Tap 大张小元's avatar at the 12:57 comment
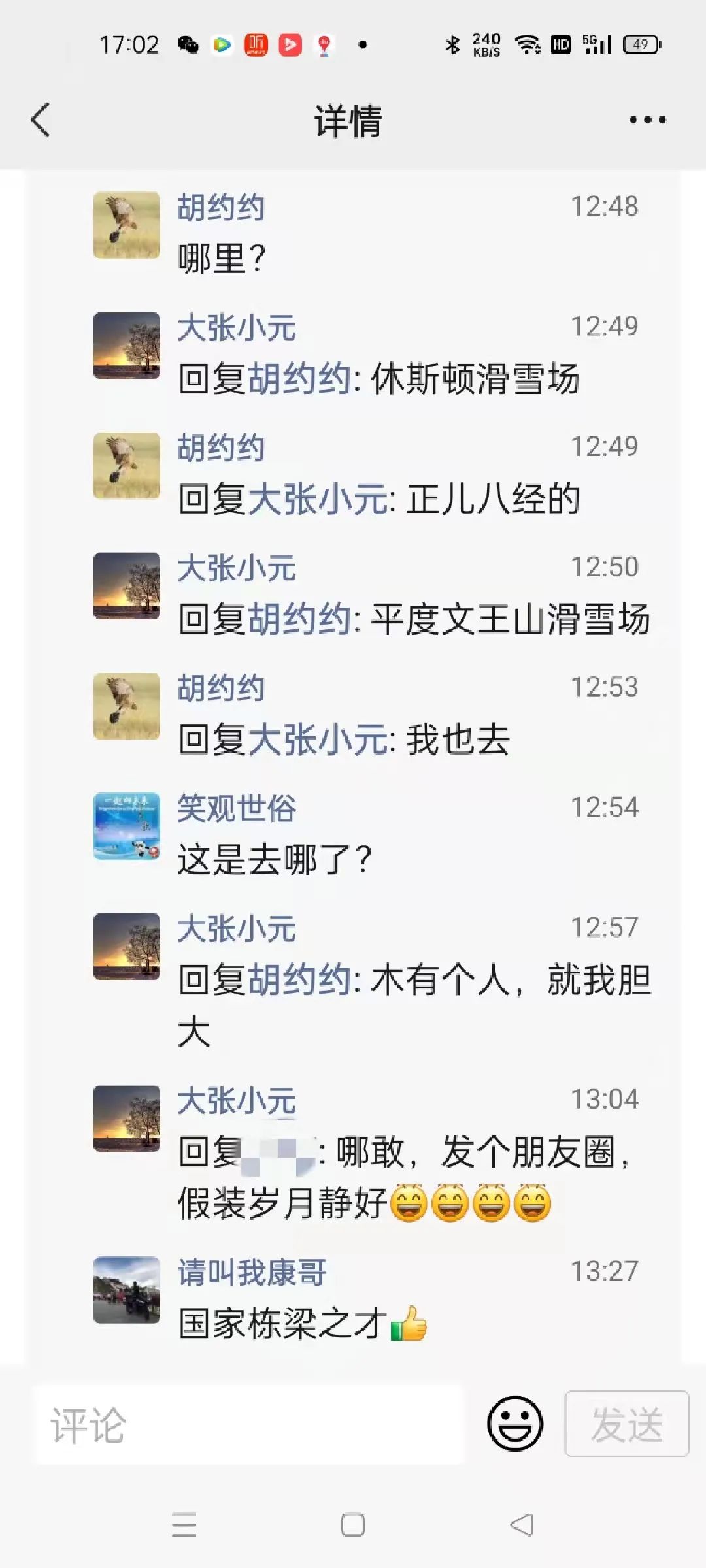This screenshot has height=1568, width=706. (x=127, y=947)
